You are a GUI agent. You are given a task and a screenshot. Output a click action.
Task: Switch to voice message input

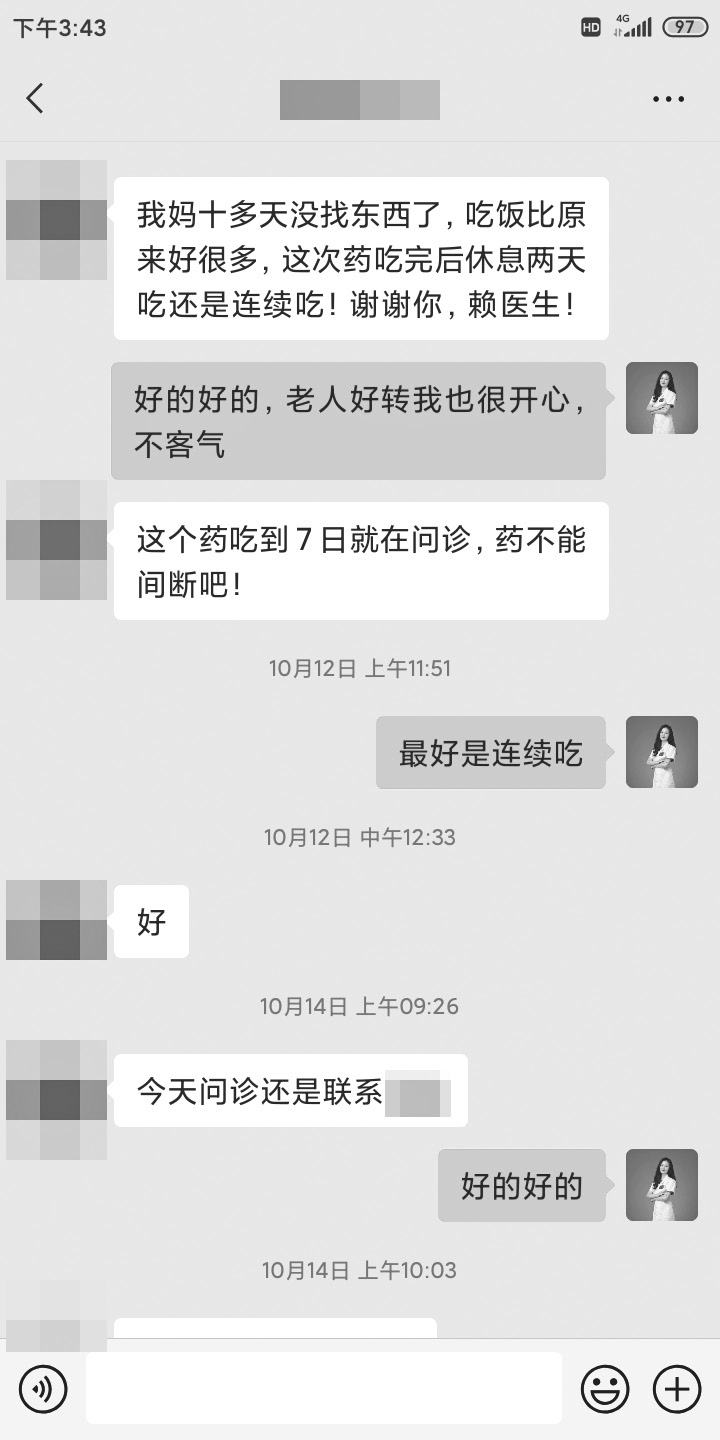coord(43,1389)
